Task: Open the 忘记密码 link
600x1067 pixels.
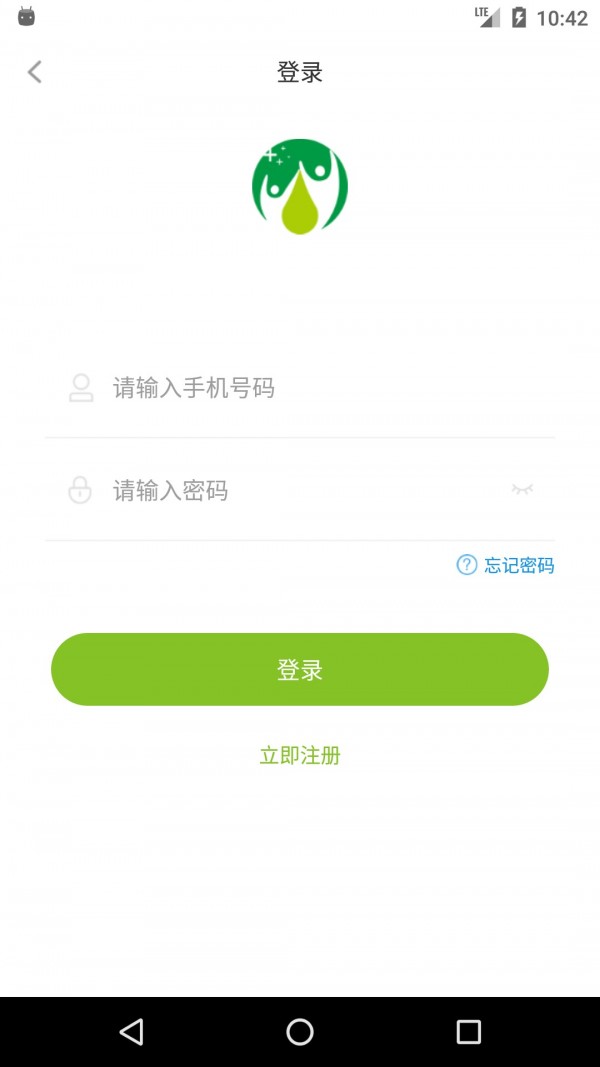Action: tap(506, 565)
